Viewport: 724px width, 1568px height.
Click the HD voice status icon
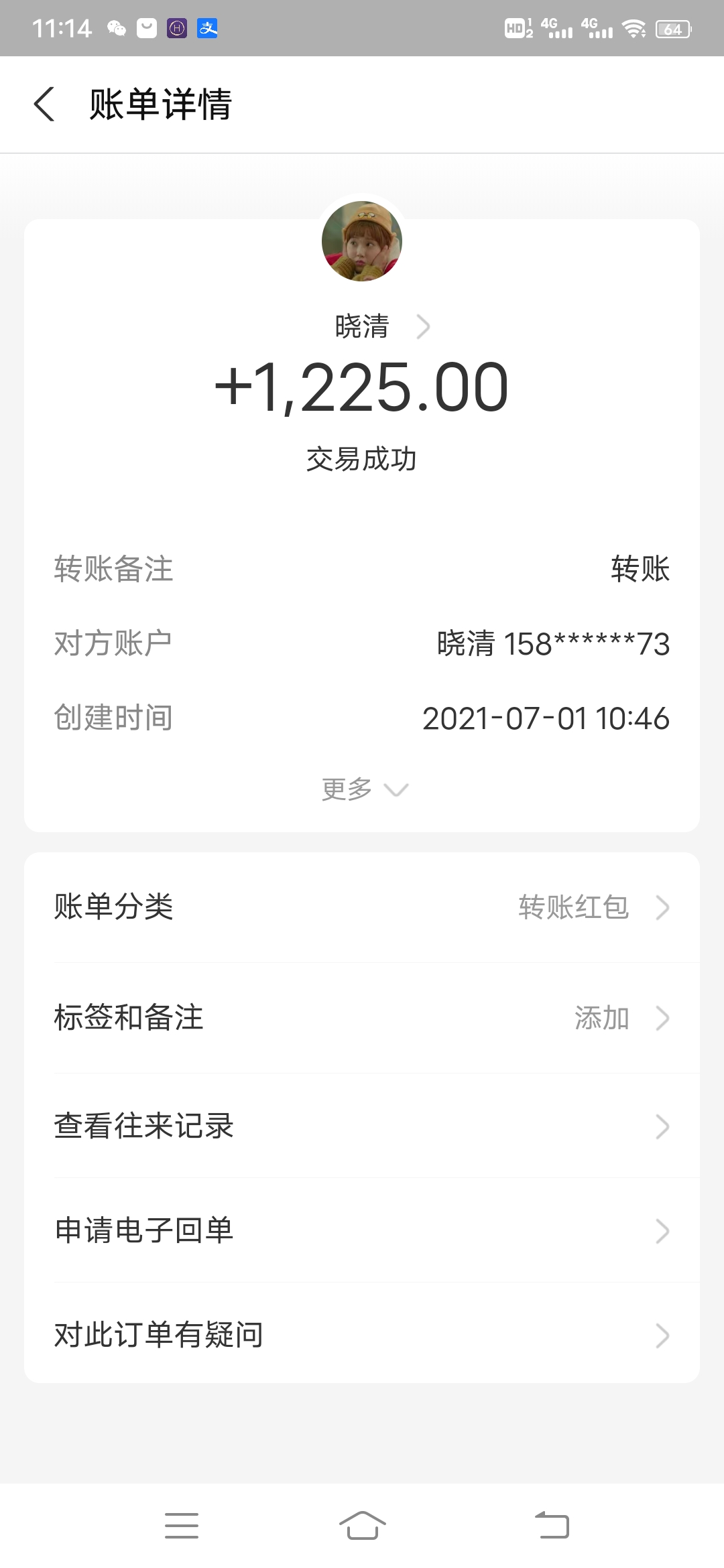515,28
